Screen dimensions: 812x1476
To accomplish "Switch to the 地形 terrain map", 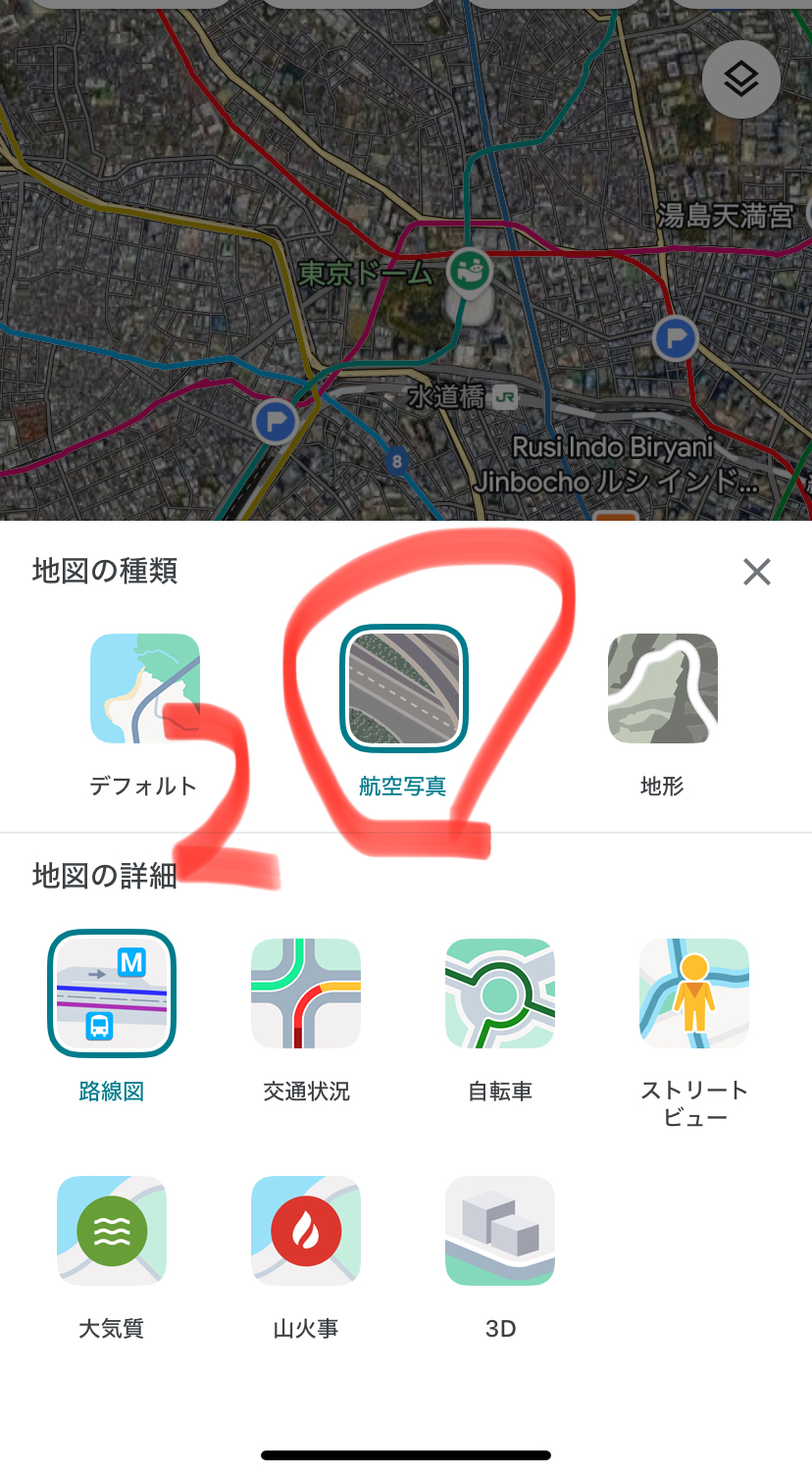I will tap(662, 688).
